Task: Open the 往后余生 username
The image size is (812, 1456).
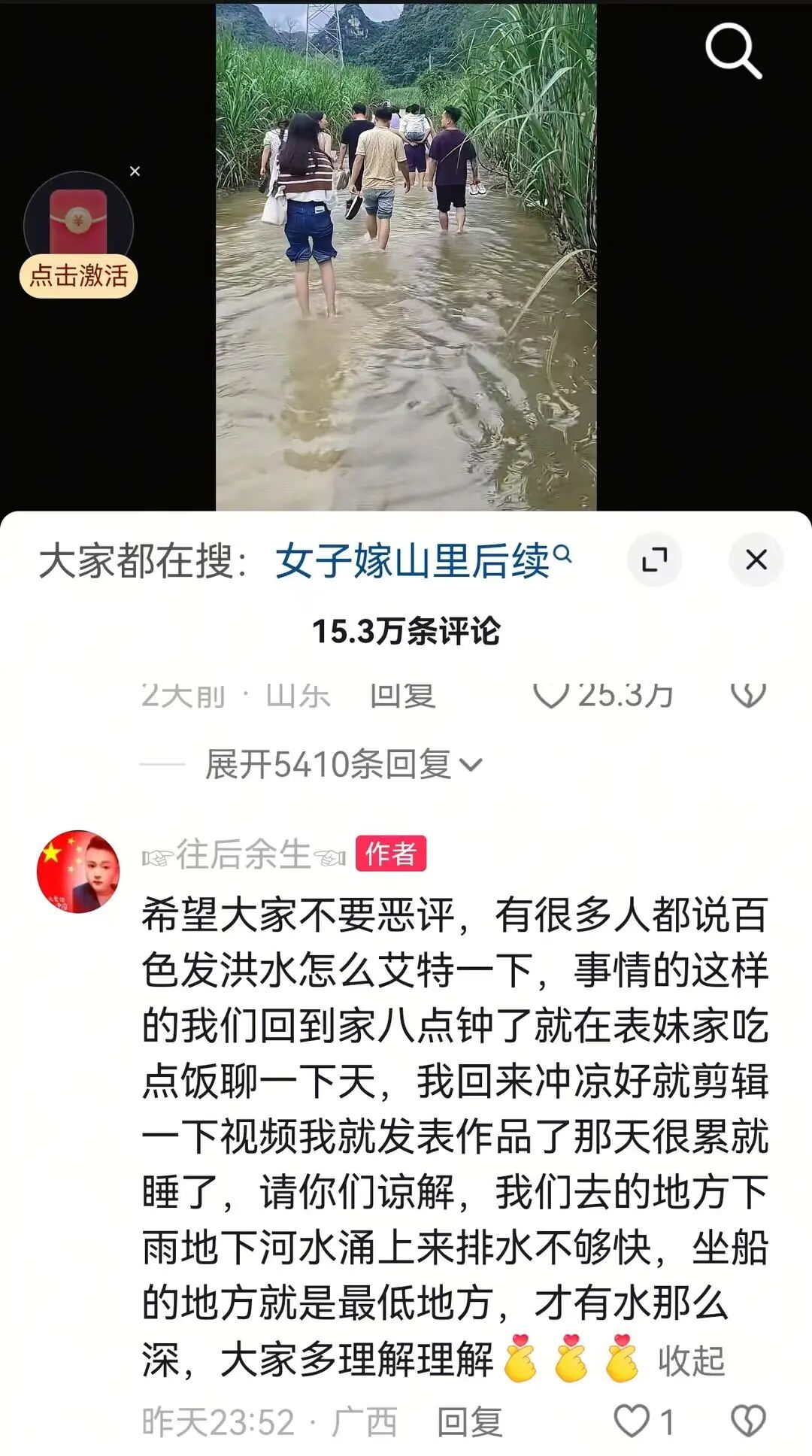Action: [243, 854]
